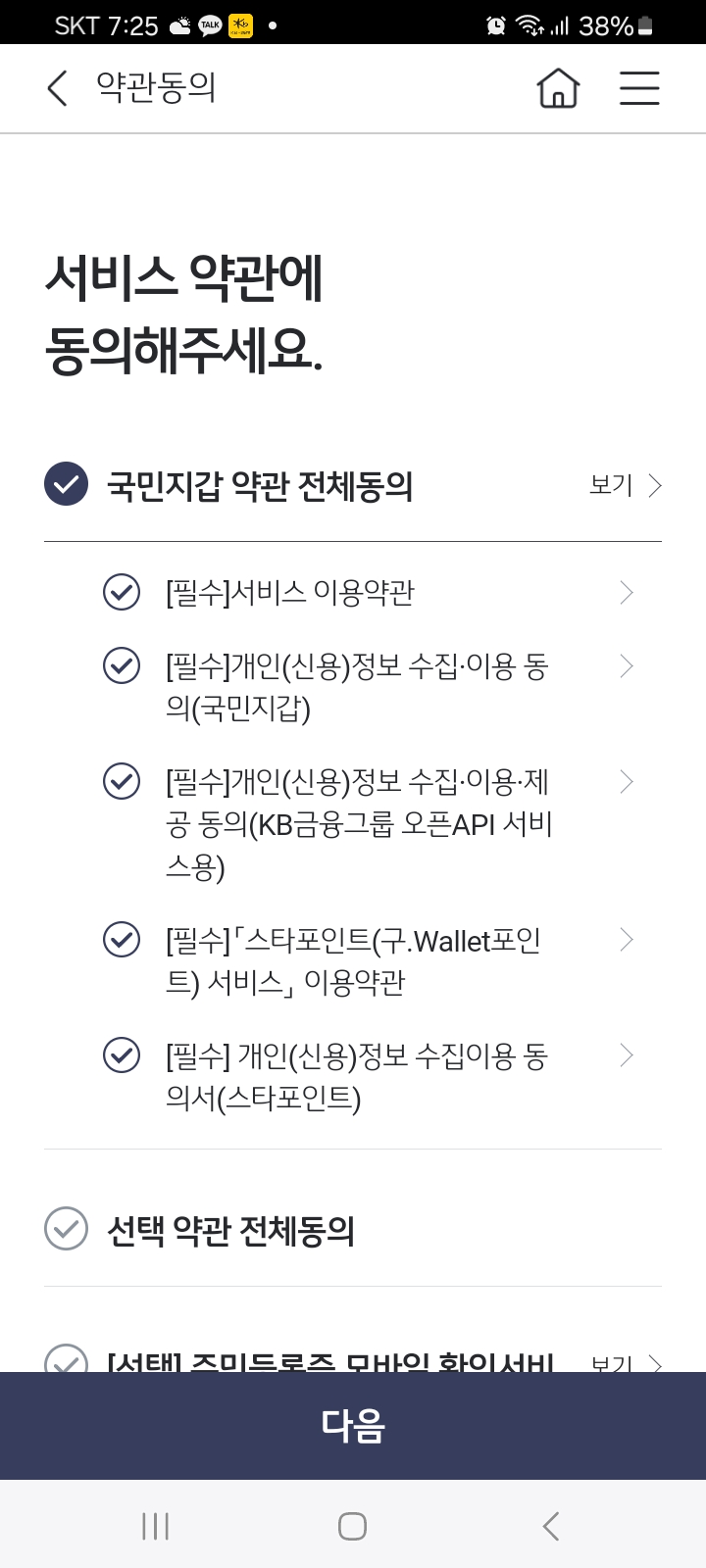Uncheck [필수]서비스 이용약관 consent

tap(121, 593)
